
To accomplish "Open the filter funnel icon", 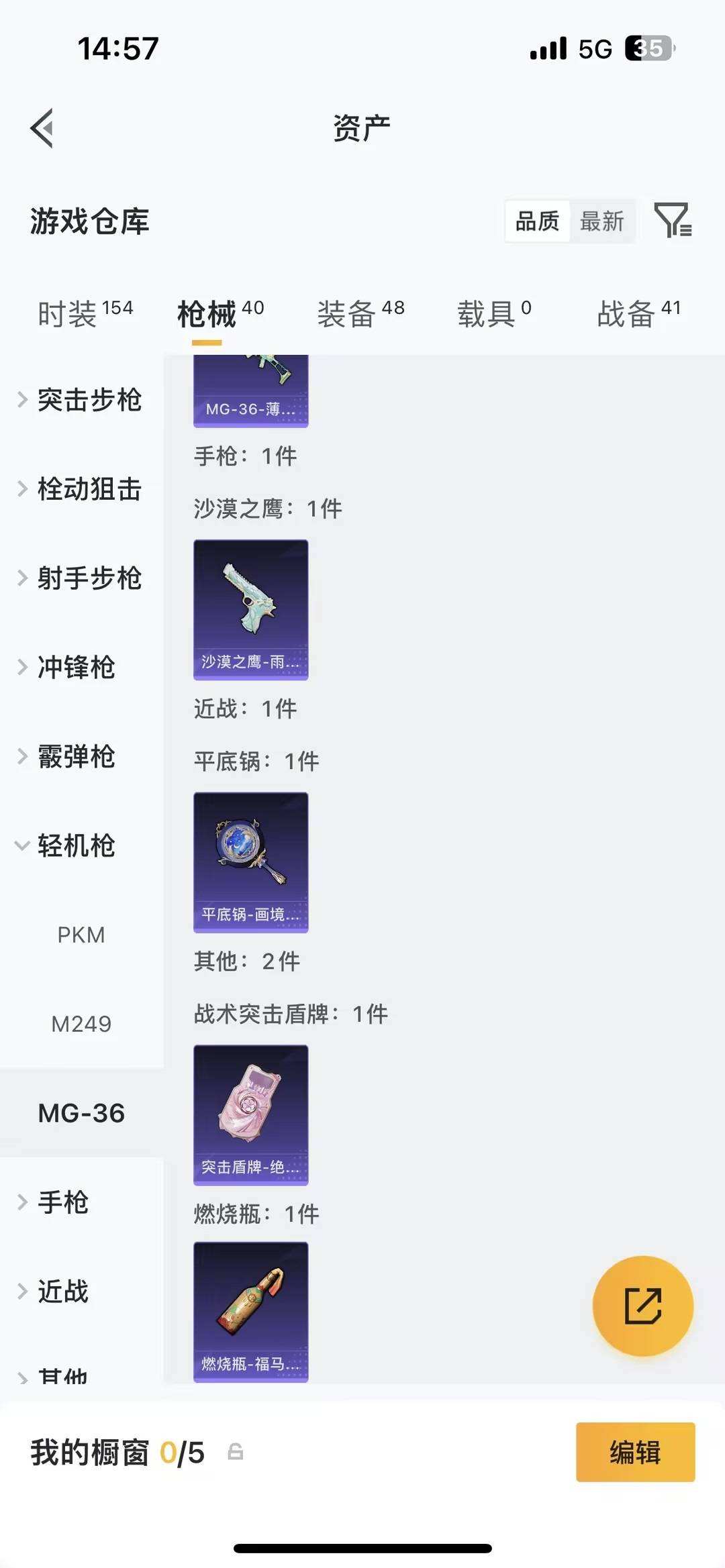I will click(672, 220).
